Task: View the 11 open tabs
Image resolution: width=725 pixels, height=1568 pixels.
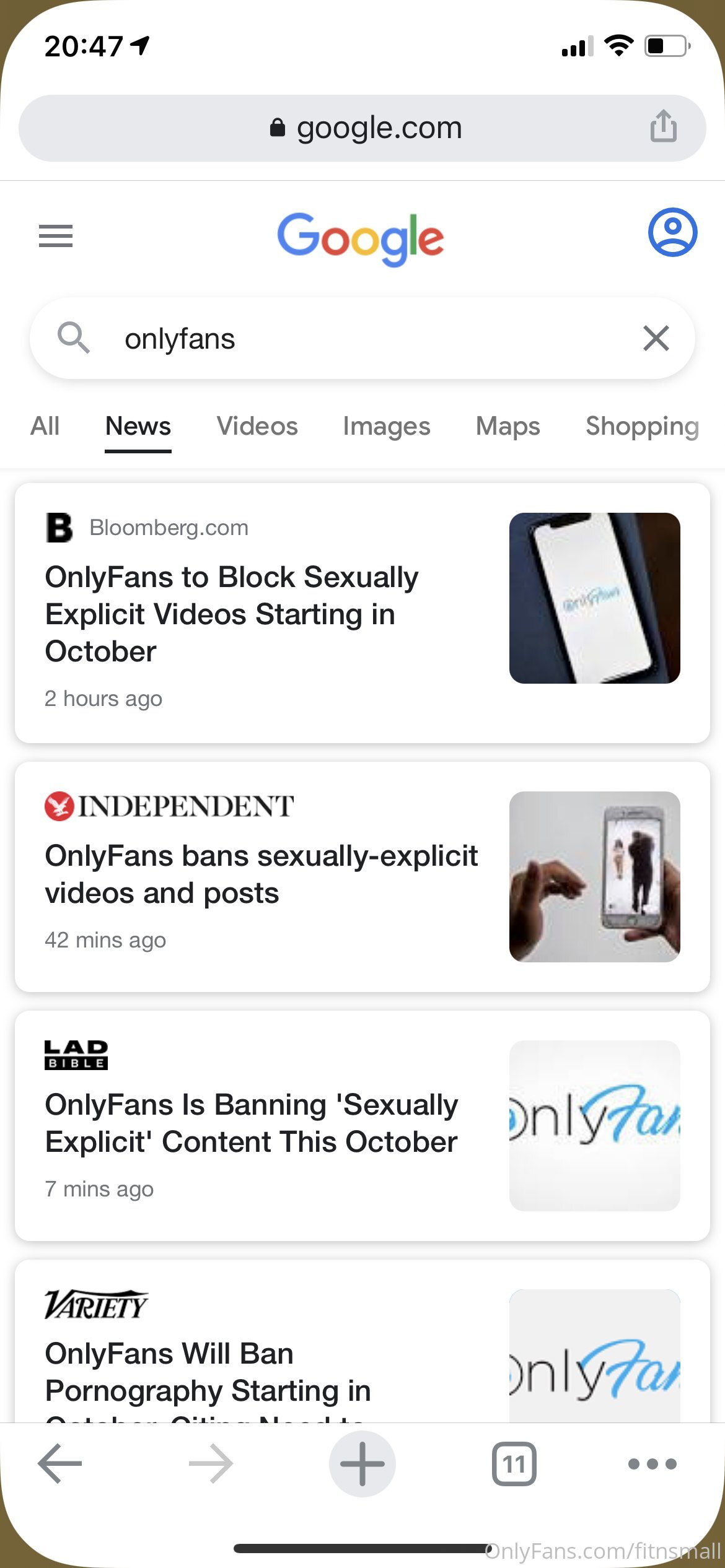Action: (x=514, y=1464)
